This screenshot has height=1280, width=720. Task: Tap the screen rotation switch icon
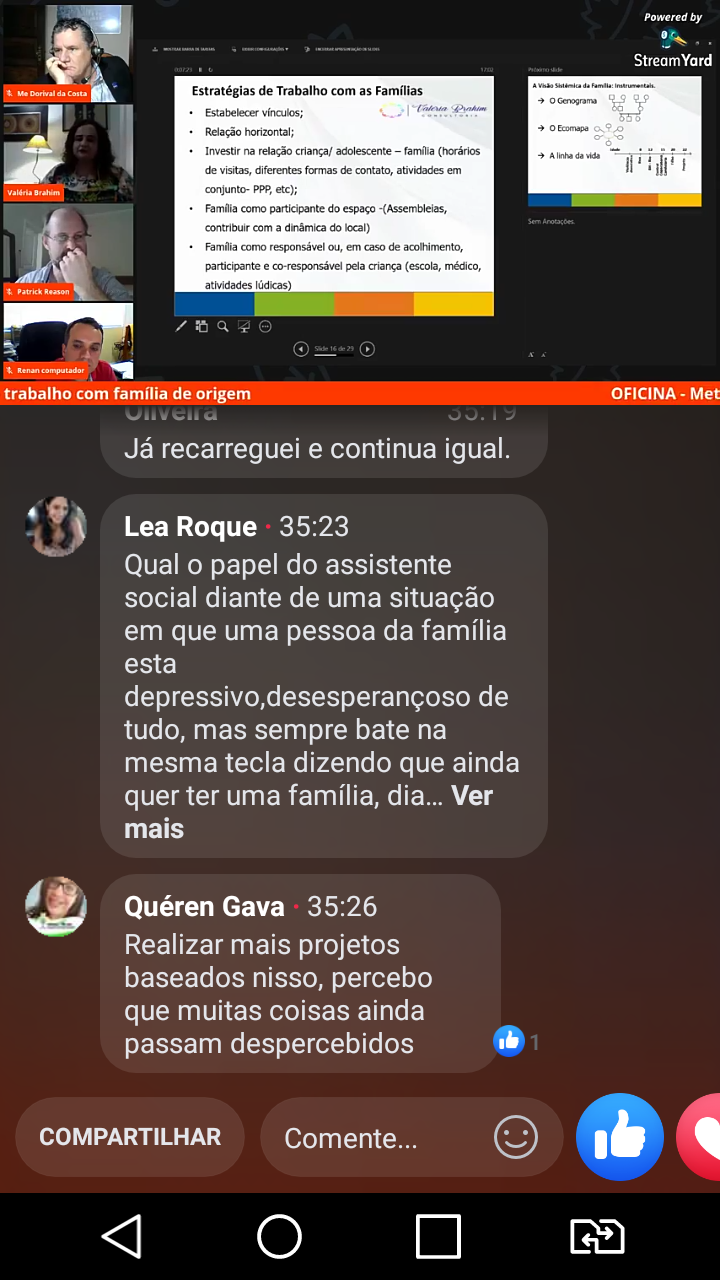click(x=597, y=1237)
